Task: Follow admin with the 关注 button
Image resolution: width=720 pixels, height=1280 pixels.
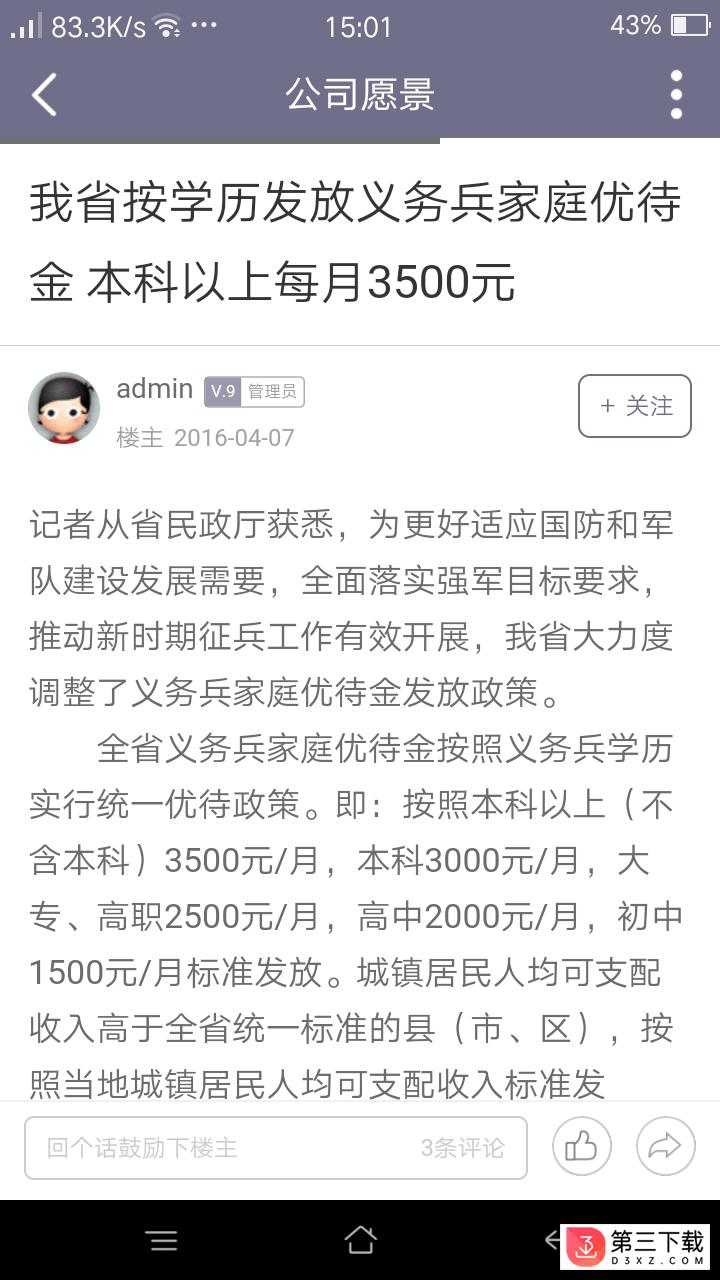Action: 635,406
